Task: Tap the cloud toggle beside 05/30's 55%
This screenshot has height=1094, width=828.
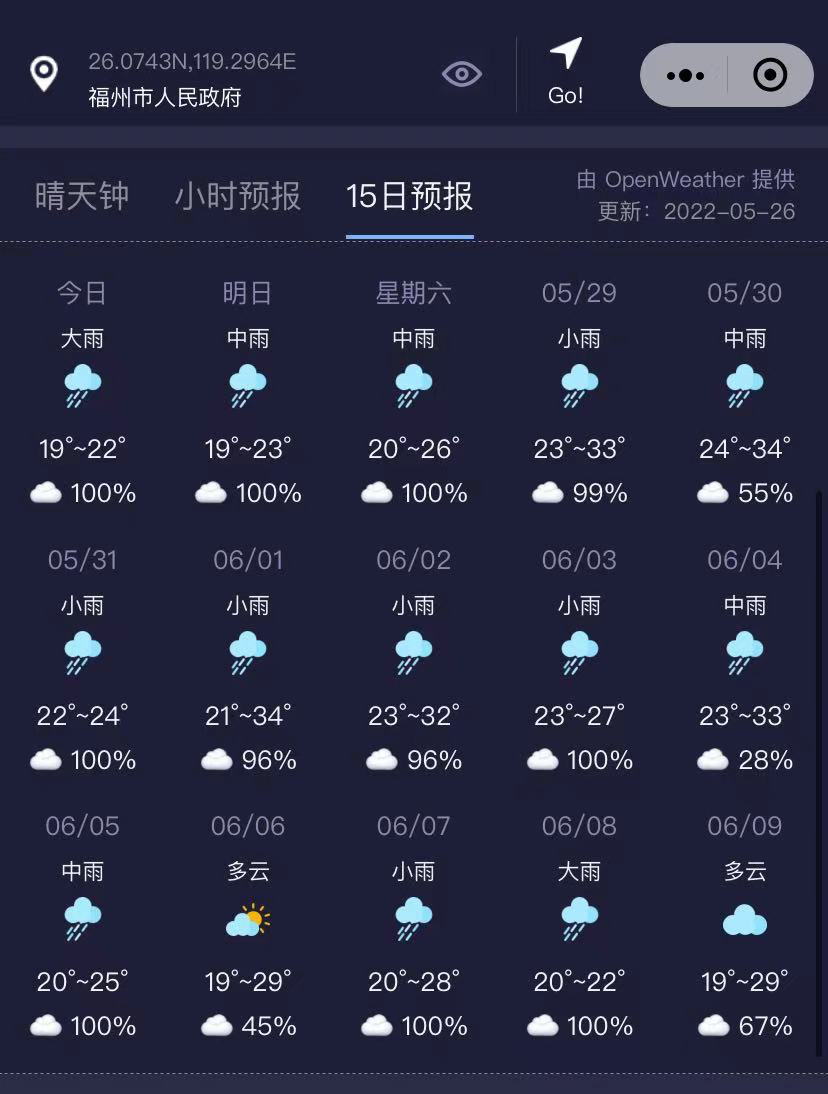Action: point(711,492)
